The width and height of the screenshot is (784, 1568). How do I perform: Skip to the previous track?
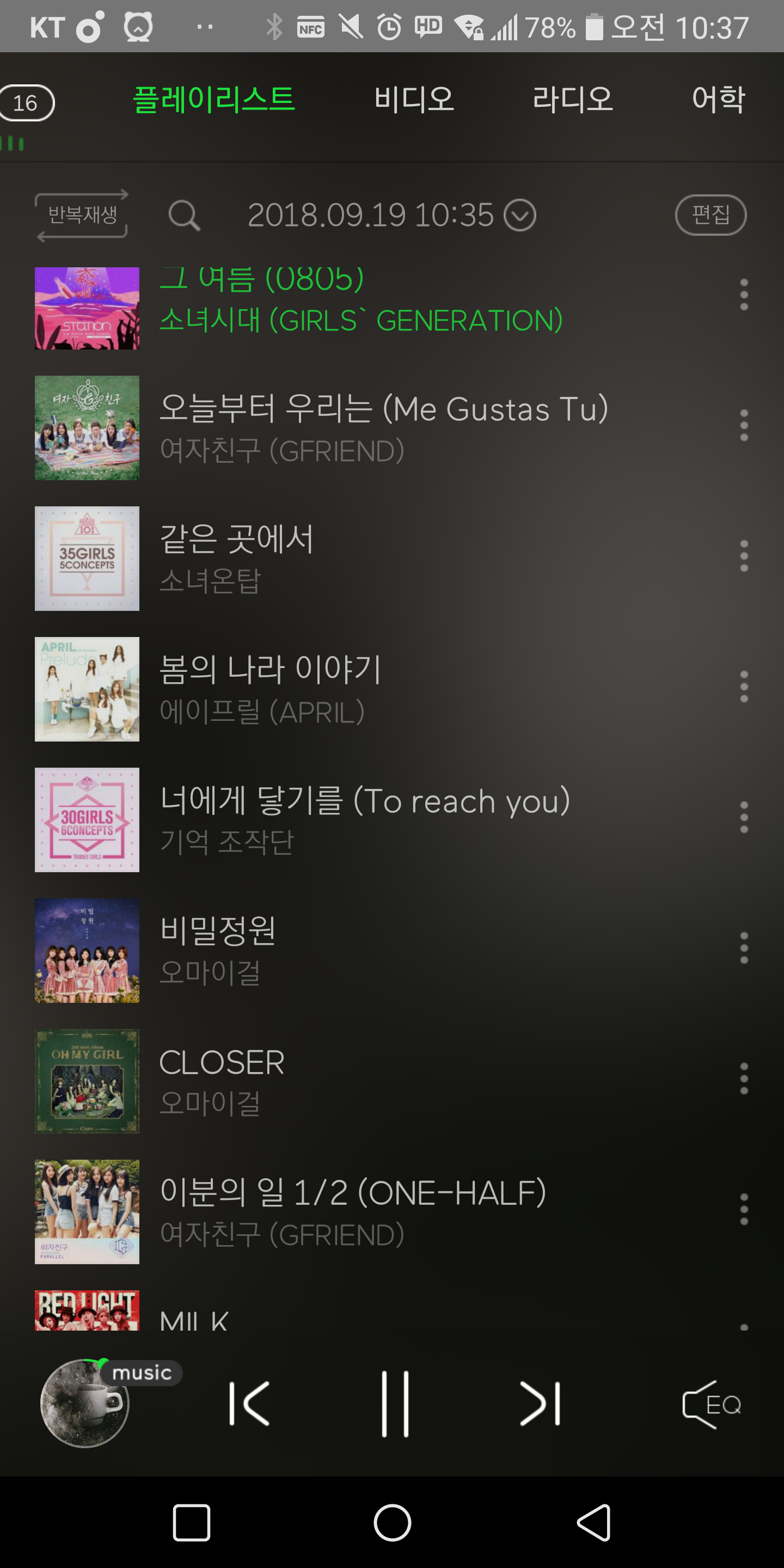[x=249, y=1404]
